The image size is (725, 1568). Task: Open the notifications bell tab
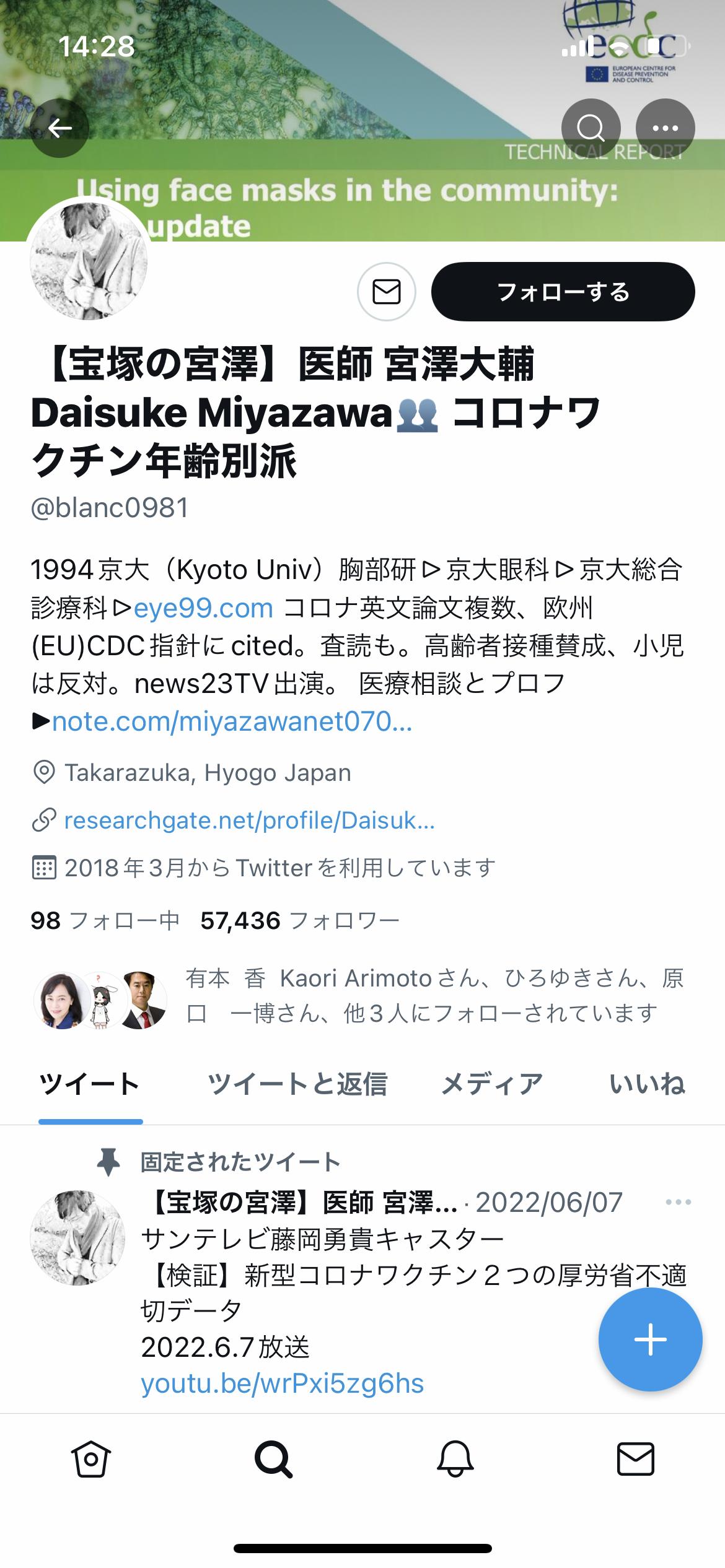point(455,1460)
